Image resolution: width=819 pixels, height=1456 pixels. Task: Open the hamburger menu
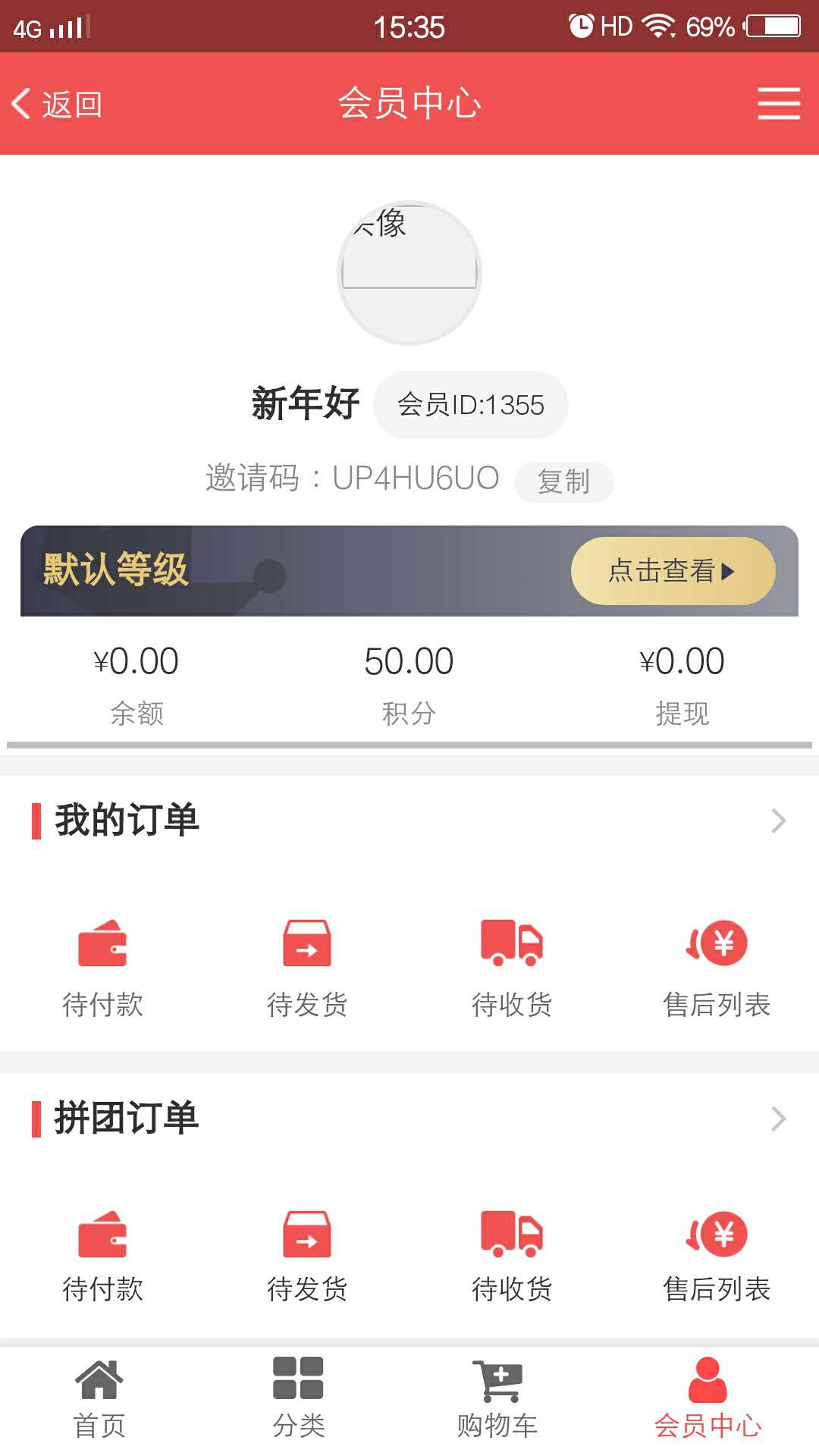pos(779,104)
